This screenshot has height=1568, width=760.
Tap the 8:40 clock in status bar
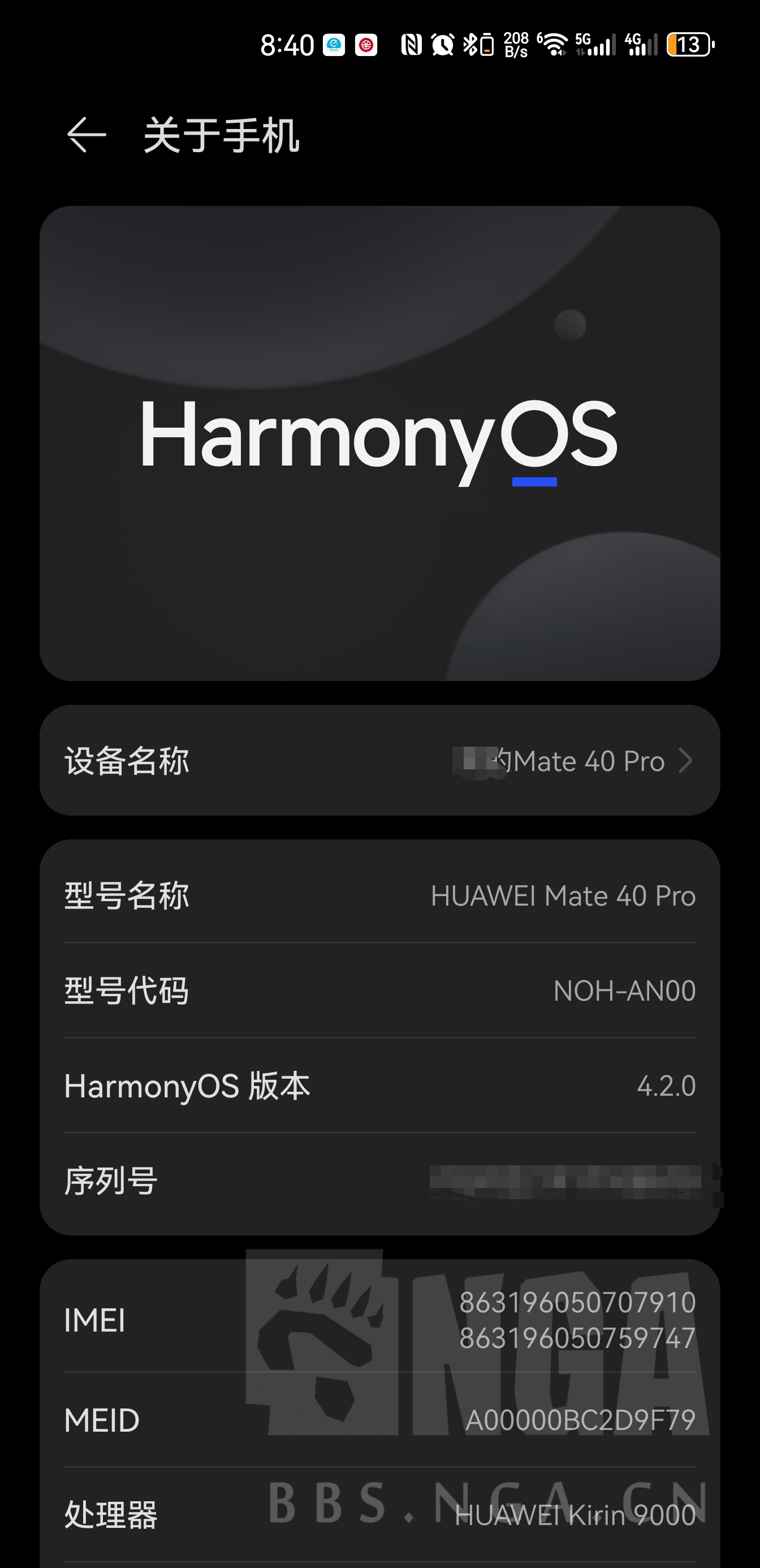coord(286,44)
